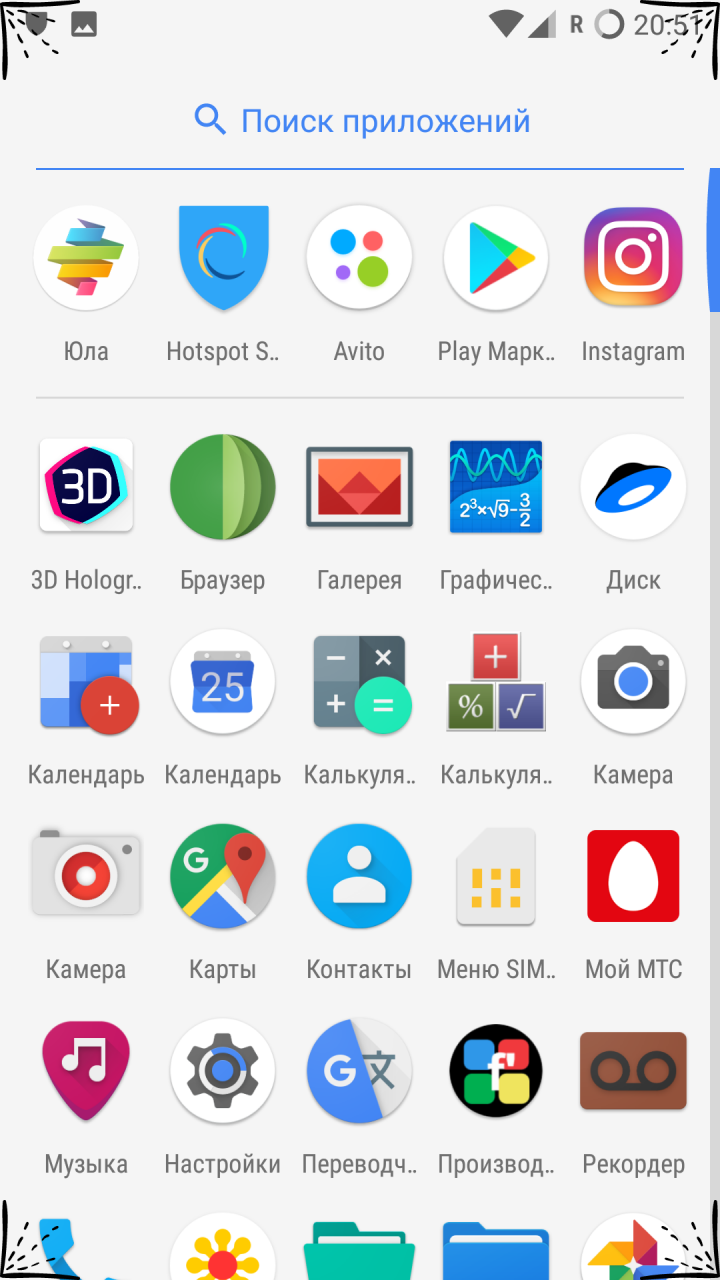Open Avito
This screenshot has width=720, height=1280.
(x=359, y=258)
